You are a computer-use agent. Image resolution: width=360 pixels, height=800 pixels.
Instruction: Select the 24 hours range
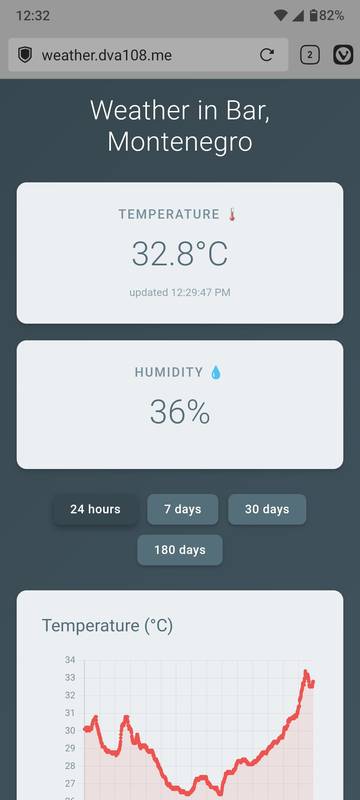pos(95,509)
